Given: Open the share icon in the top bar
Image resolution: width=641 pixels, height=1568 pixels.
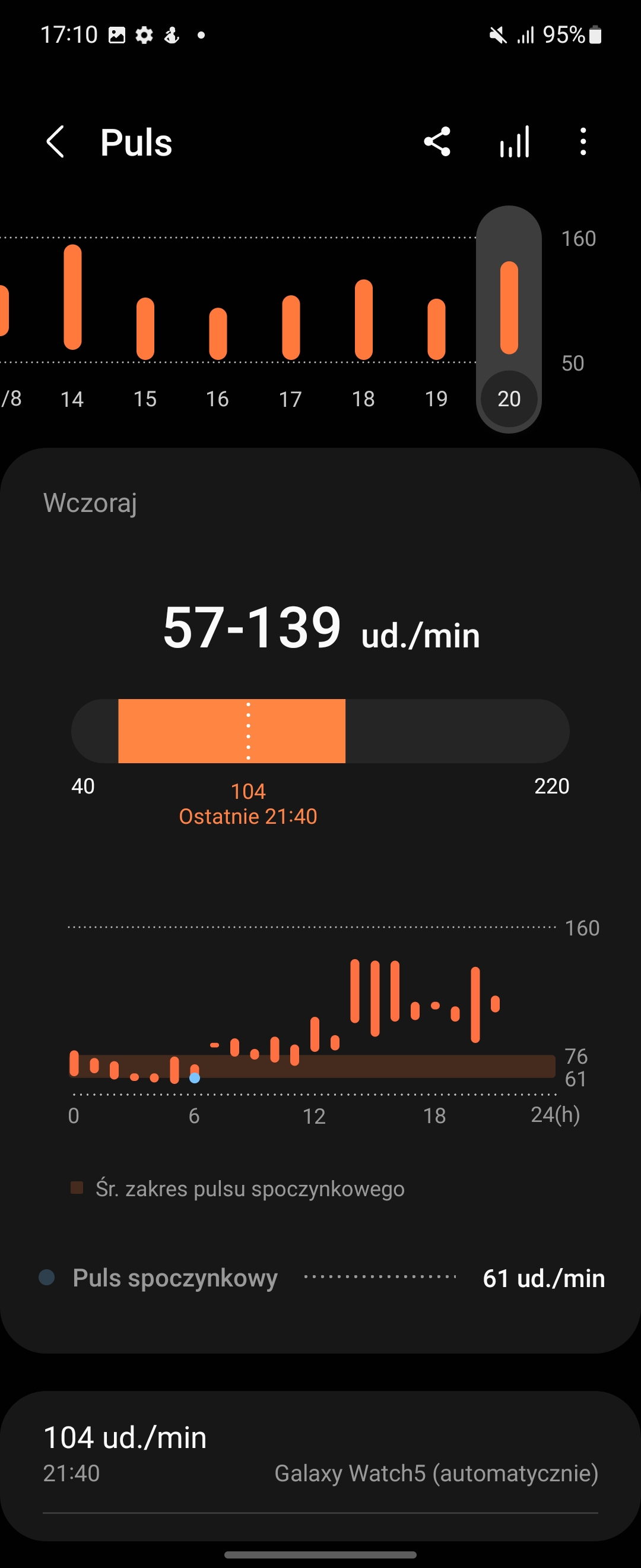Looking at the screenshot, I should 437,143.
